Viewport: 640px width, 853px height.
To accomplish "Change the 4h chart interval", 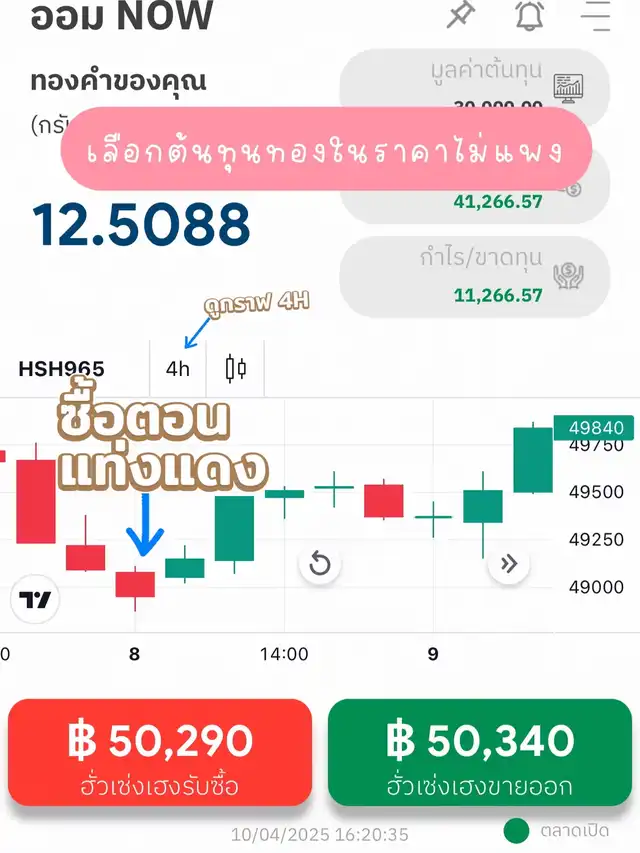I will tap(177, 369).
